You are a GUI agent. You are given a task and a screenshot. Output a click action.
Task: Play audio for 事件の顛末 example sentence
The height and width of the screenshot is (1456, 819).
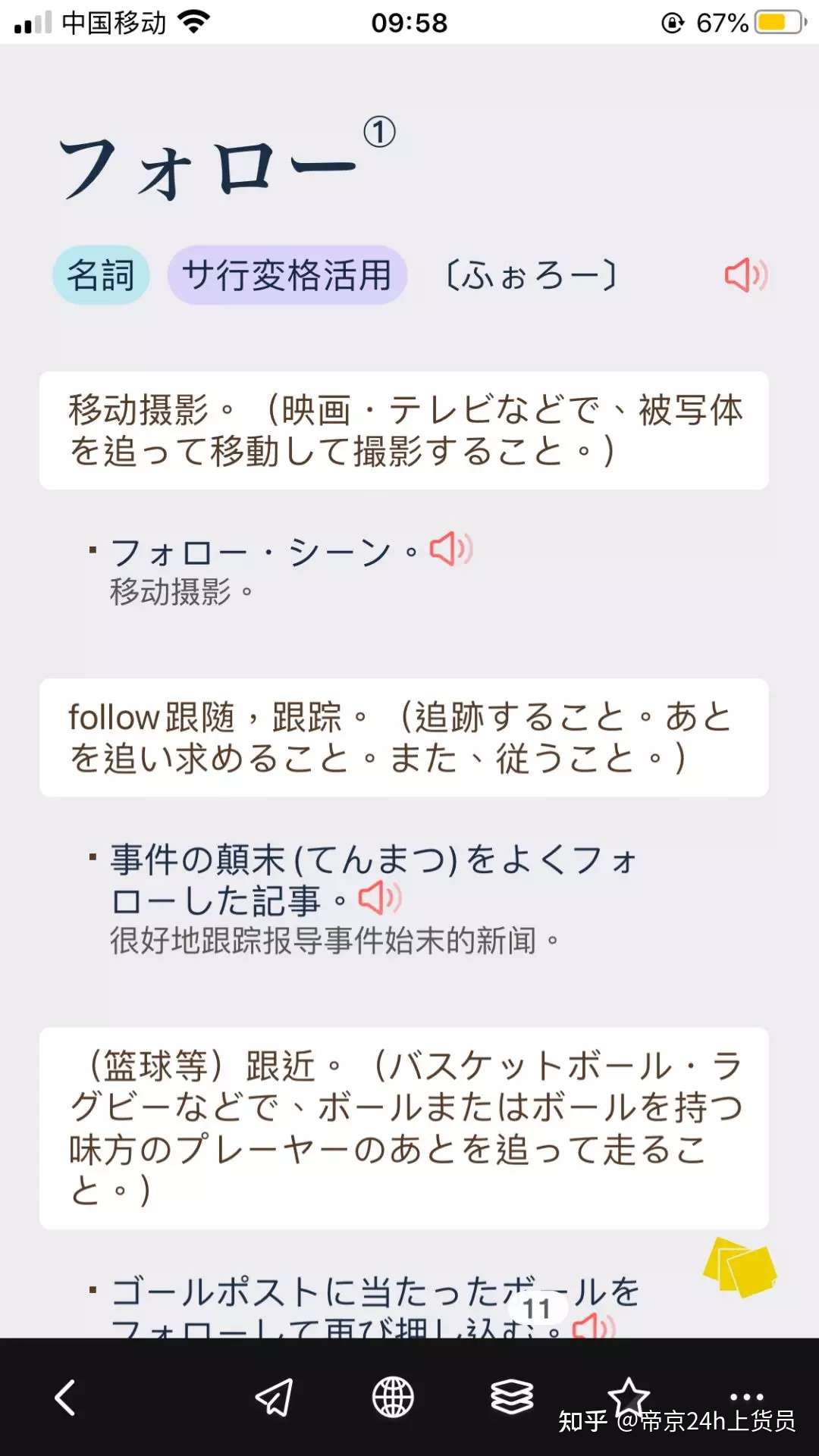tap(379, 898)
